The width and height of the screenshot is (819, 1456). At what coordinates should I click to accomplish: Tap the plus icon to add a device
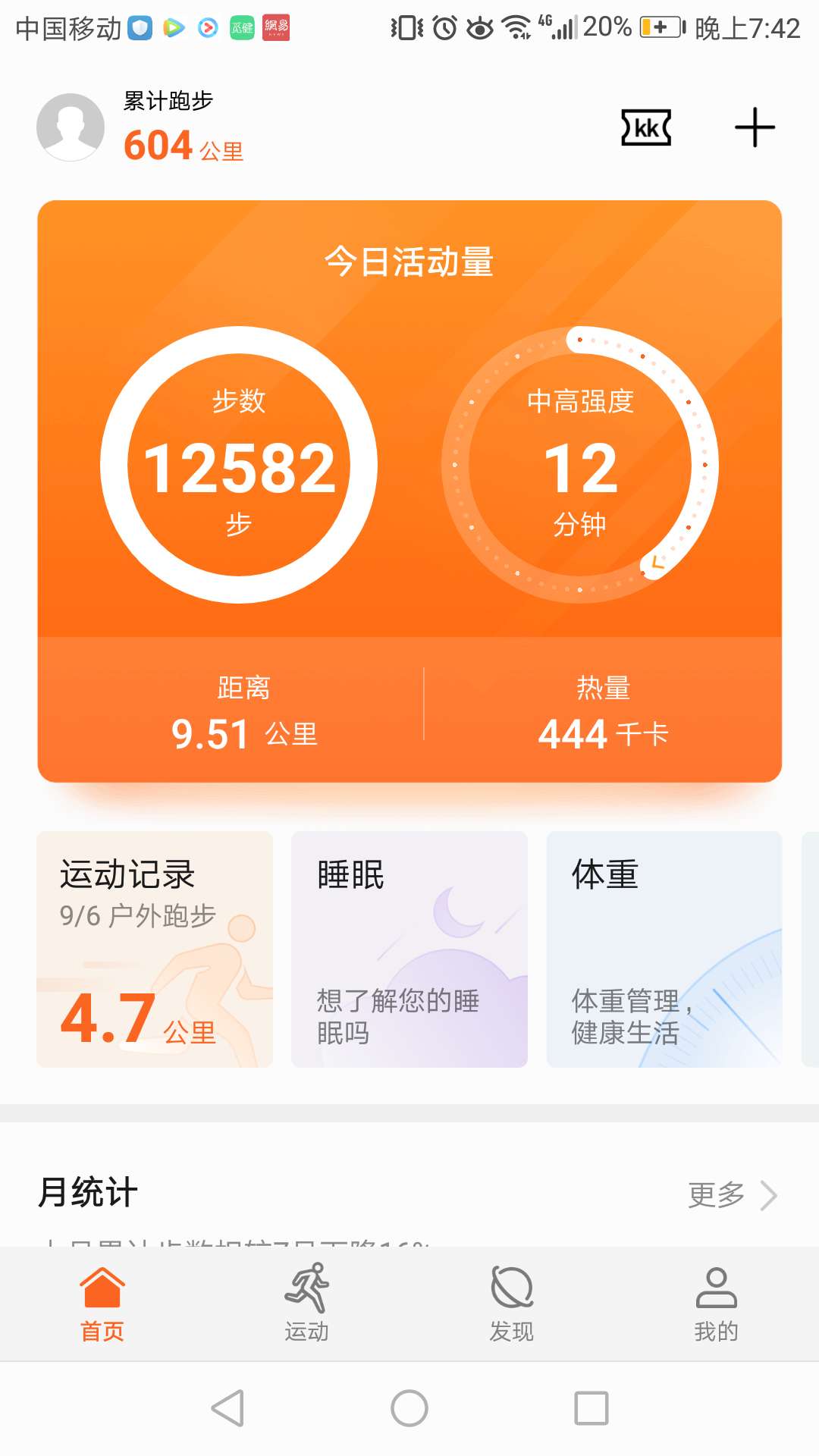755,129
